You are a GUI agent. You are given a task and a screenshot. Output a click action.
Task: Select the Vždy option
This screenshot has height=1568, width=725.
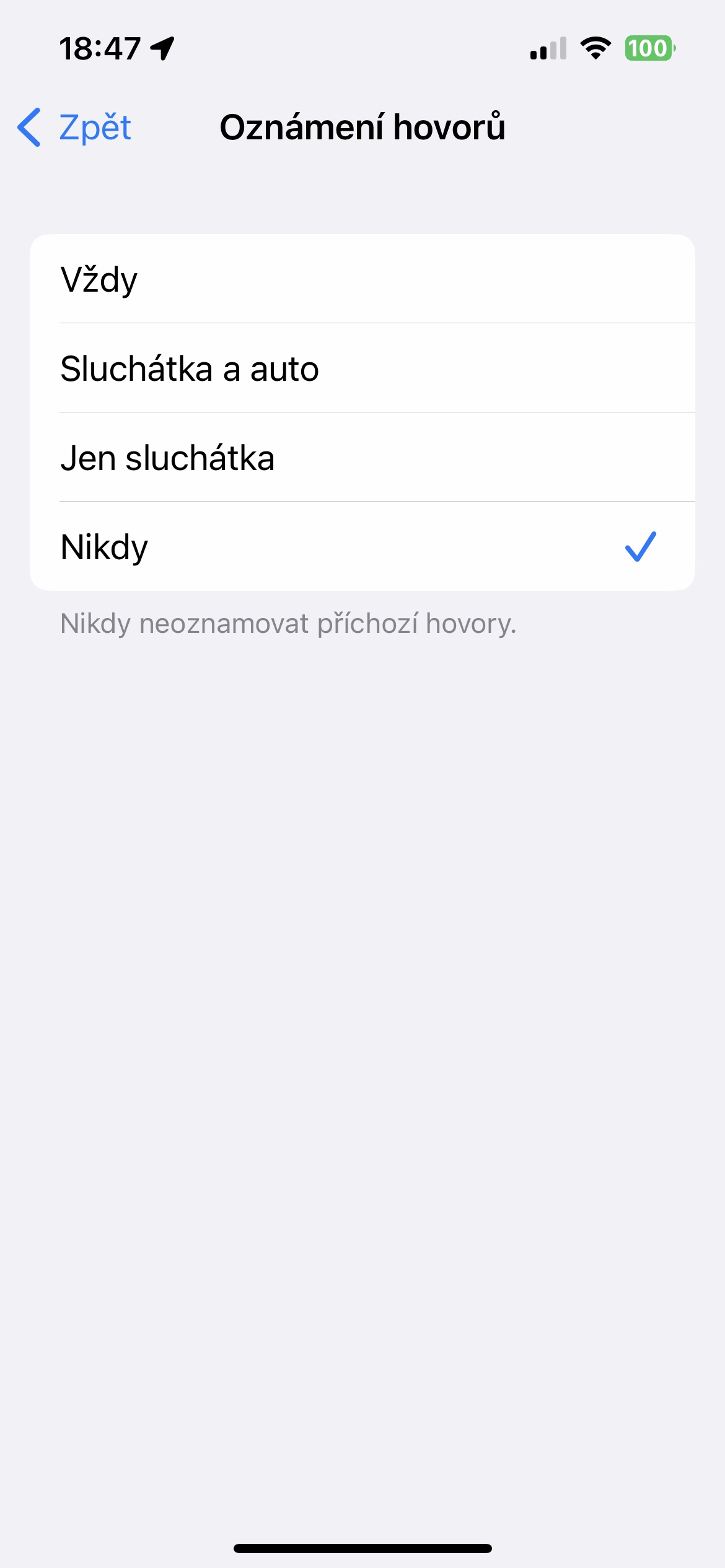pos(362,279)
